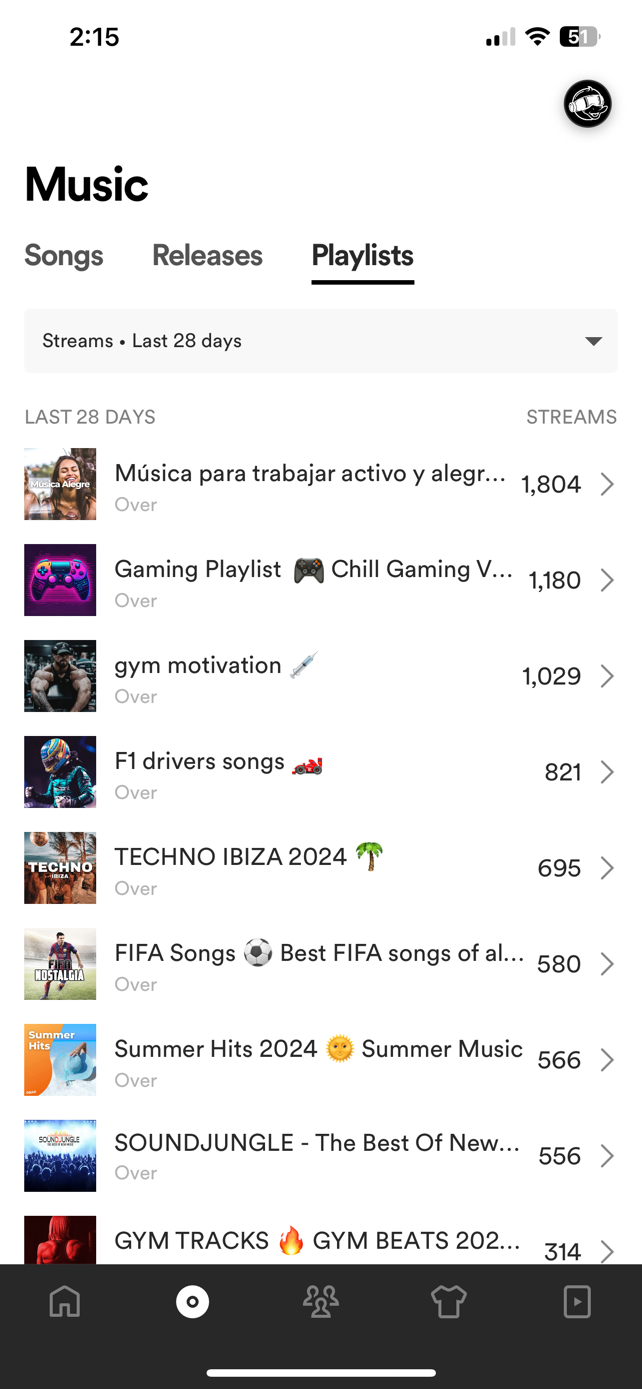Screen dimensions: 642x1389
Task: Open the video play tab
Action: point(577,1301)
